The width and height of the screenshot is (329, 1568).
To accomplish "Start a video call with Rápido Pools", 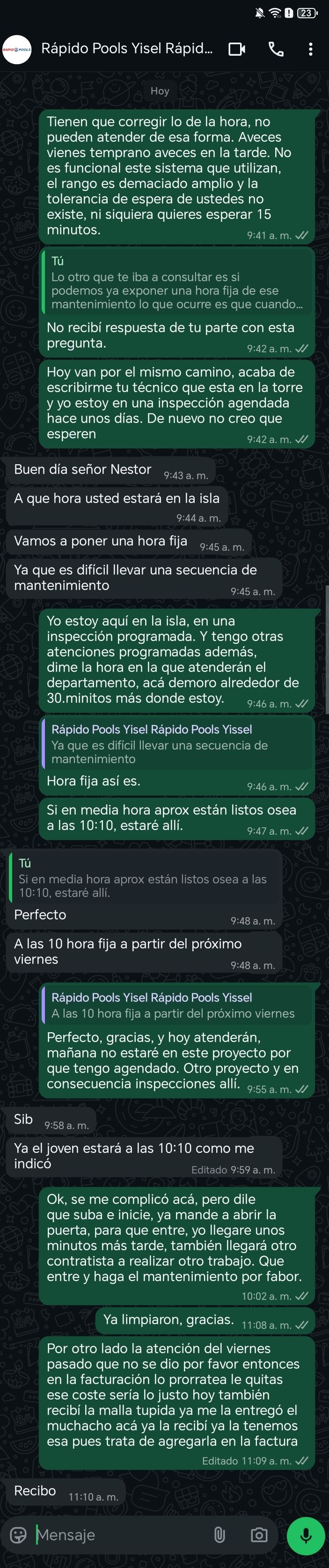I will coord(236,49).
